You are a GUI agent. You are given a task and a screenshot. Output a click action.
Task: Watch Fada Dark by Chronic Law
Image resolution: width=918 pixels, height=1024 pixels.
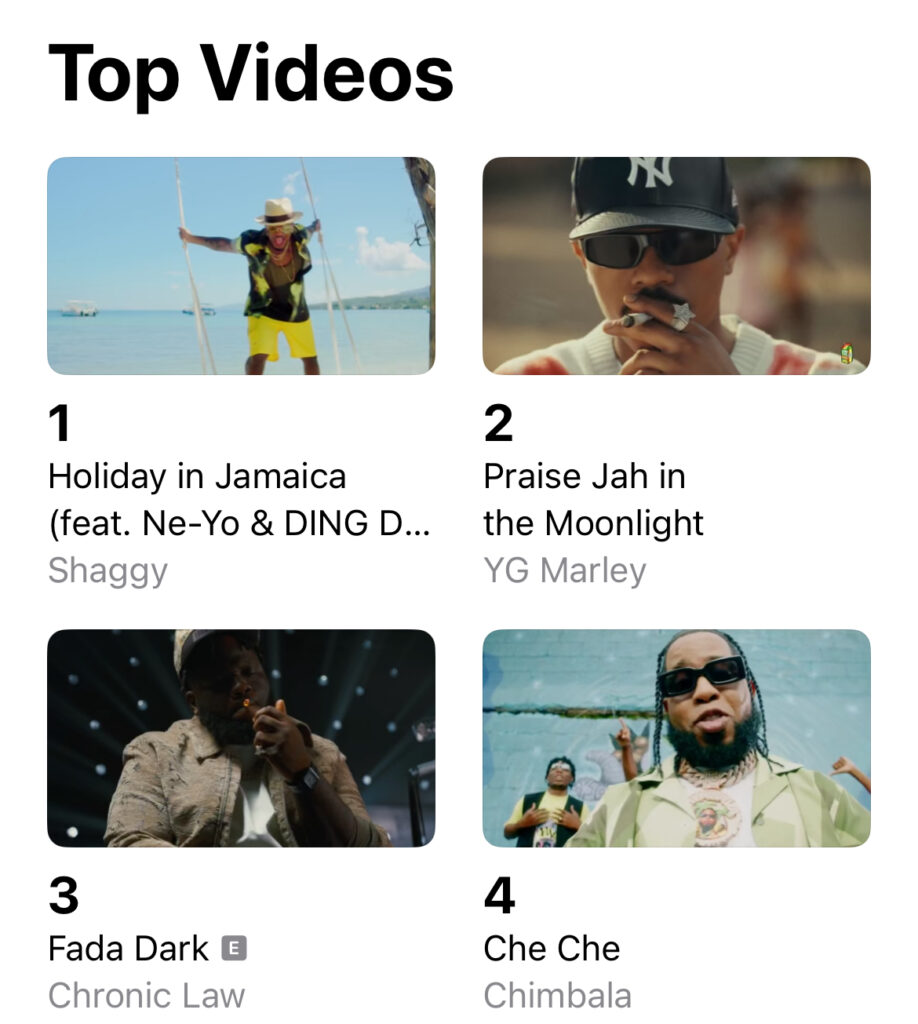click(x=241, y=738)
